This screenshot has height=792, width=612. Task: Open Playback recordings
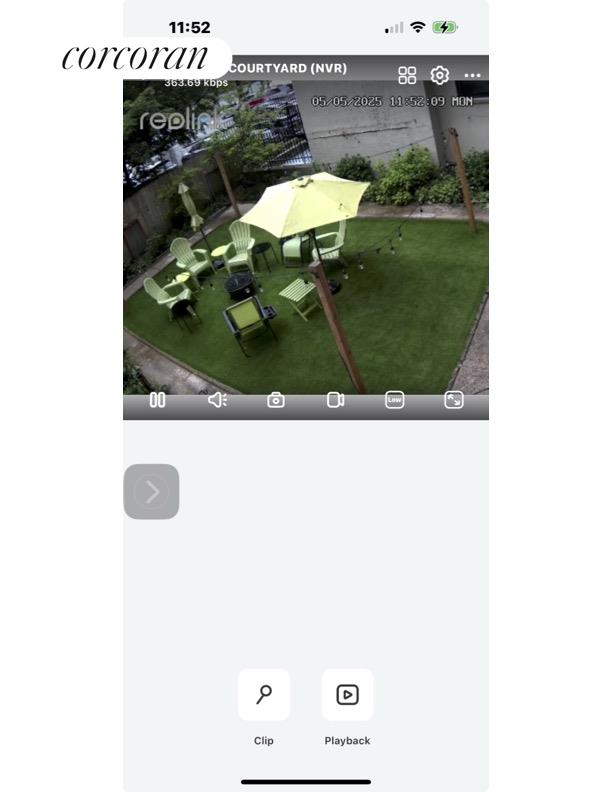tap(347, 695)
